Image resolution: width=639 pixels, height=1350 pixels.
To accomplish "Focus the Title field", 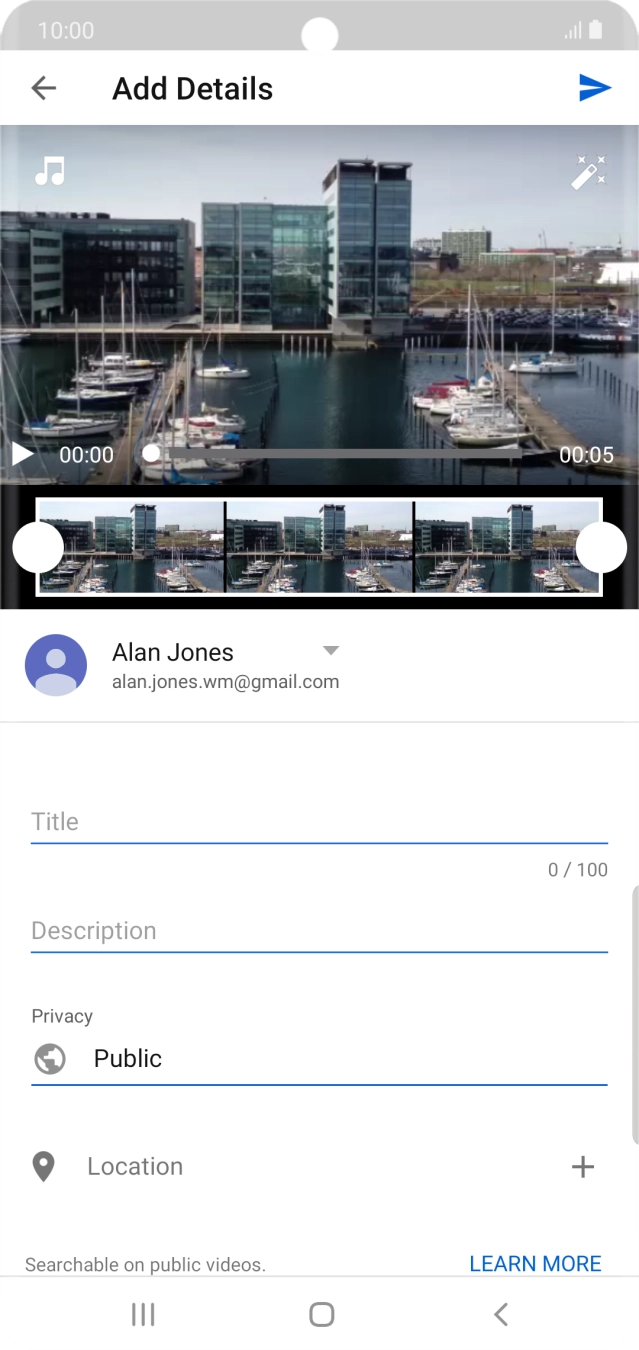I will point(318,822).
